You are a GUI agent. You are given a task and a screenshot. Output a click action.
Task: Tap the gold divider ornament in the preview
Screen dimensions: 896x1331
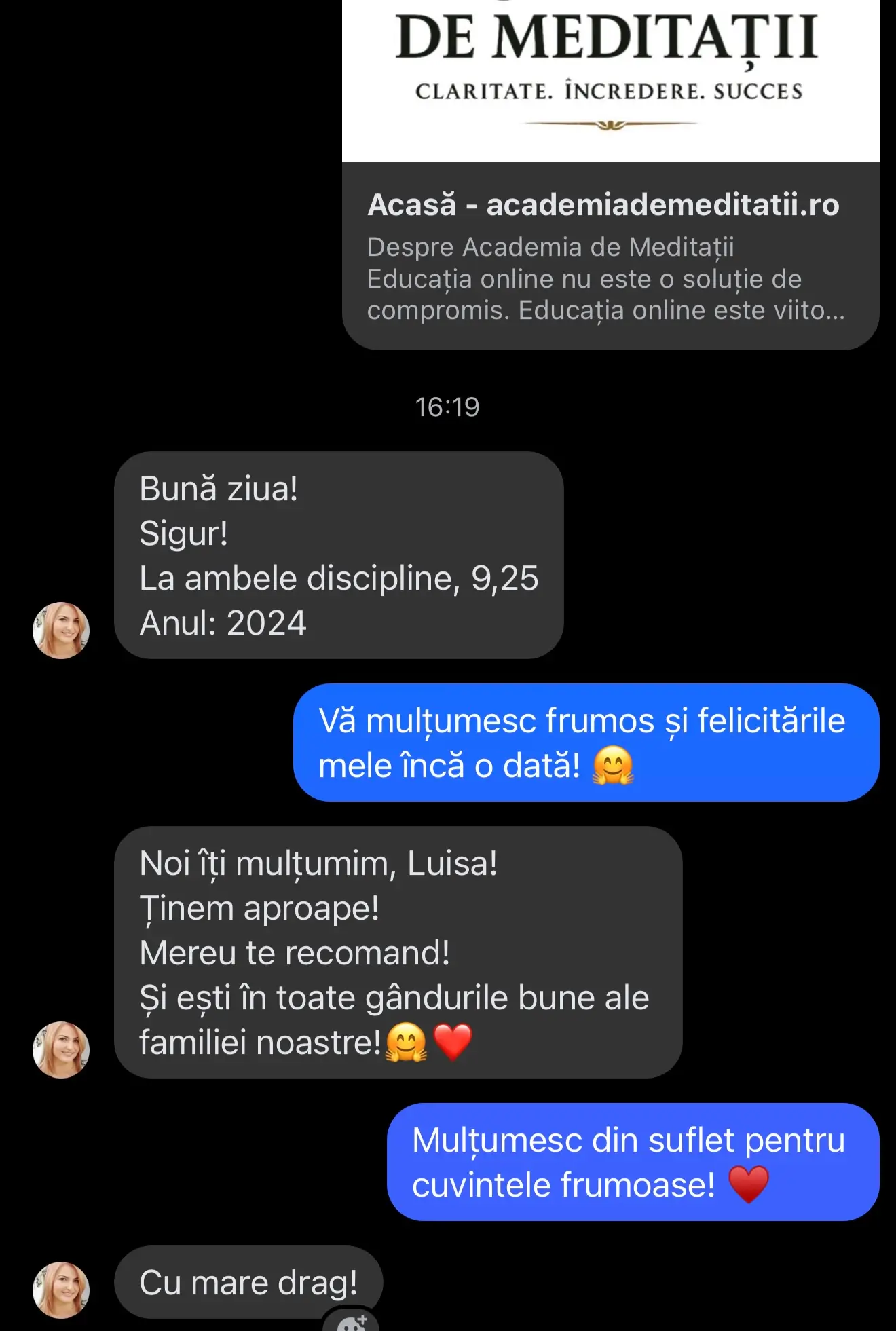click(x=609, y=123)
